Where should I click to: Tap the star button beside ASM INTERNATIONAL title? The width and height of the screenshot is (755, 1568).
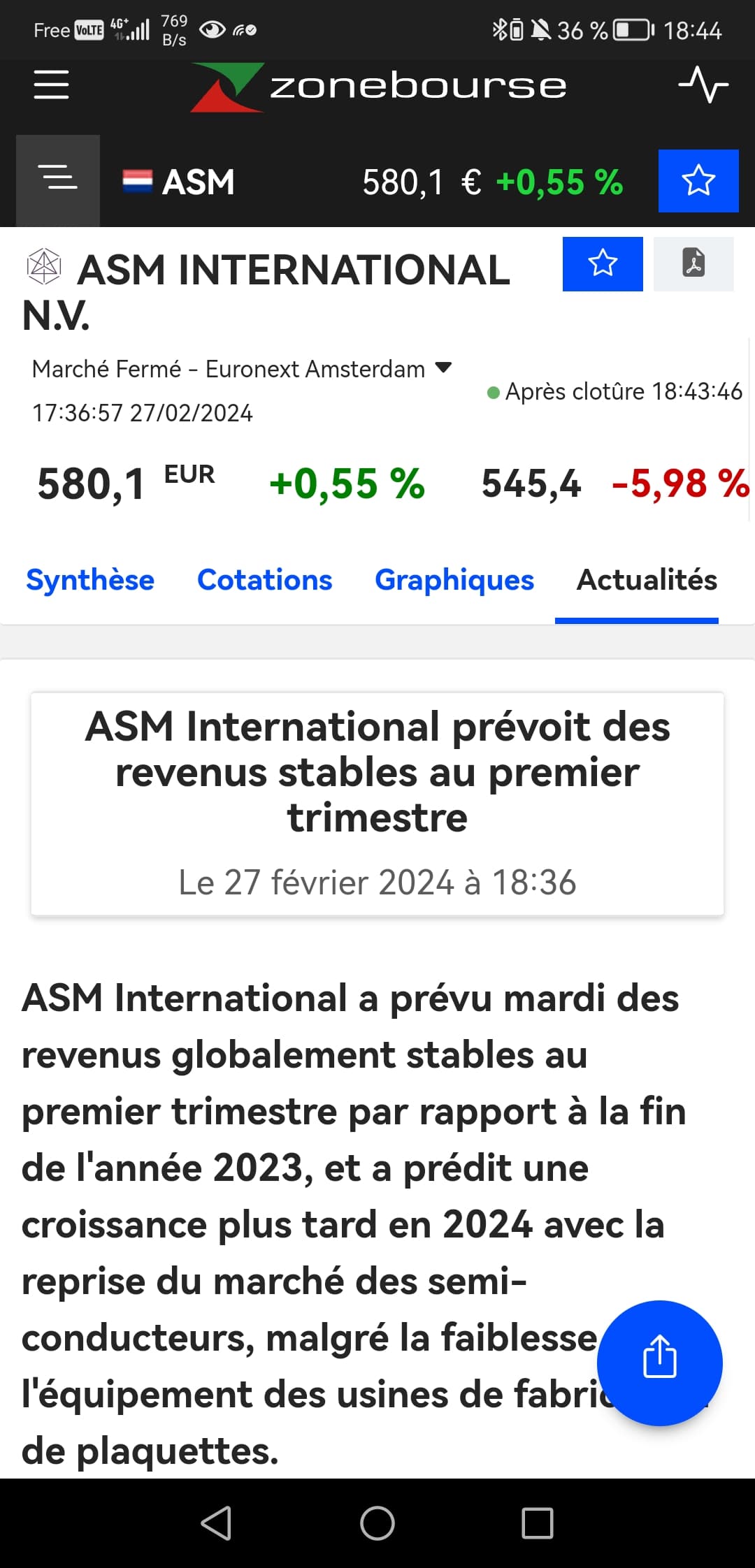pos(602,263)
